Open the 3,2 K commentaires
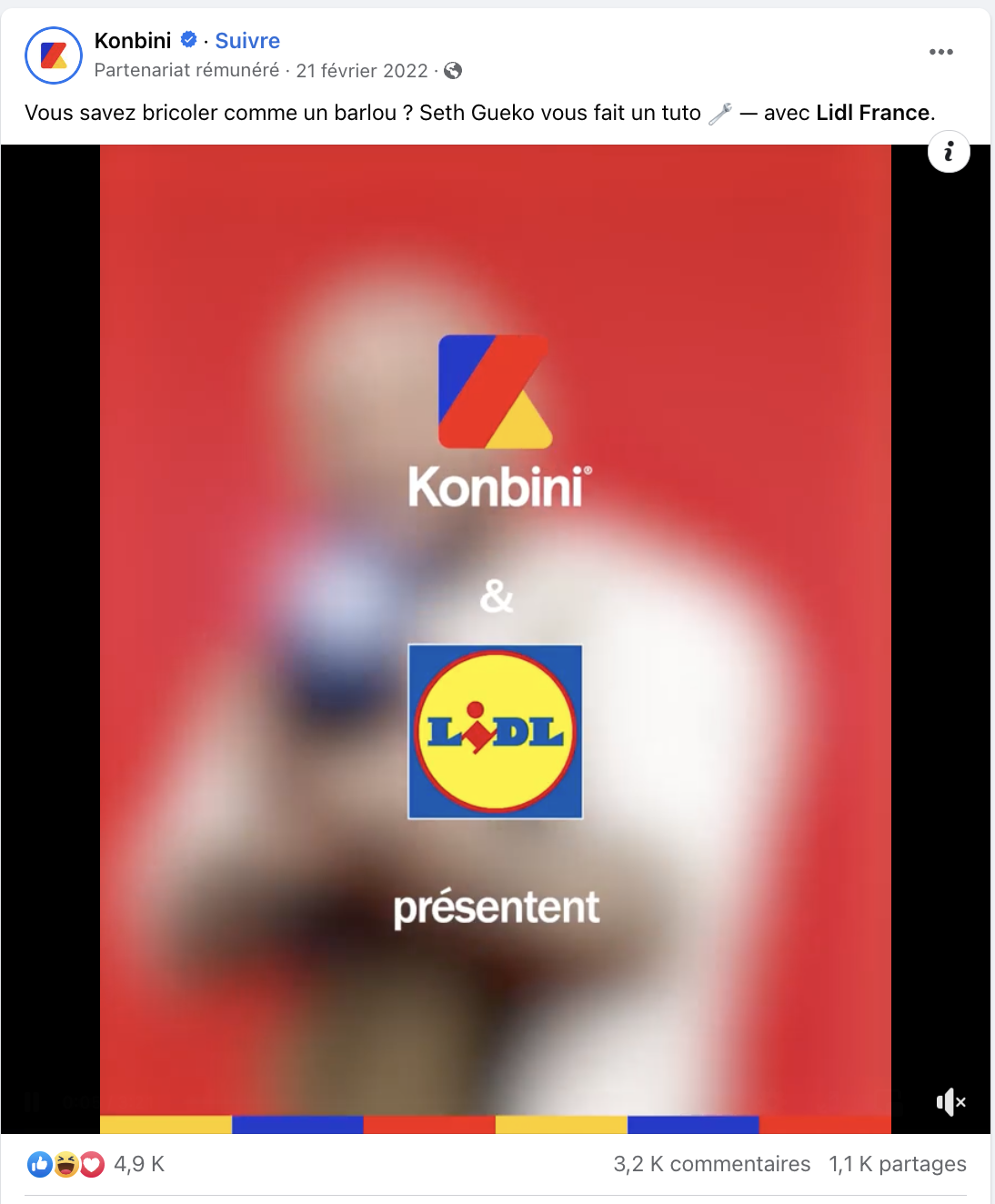Image resolution: width=995 pixels, height=1204 pixels. pos(711,1164)
